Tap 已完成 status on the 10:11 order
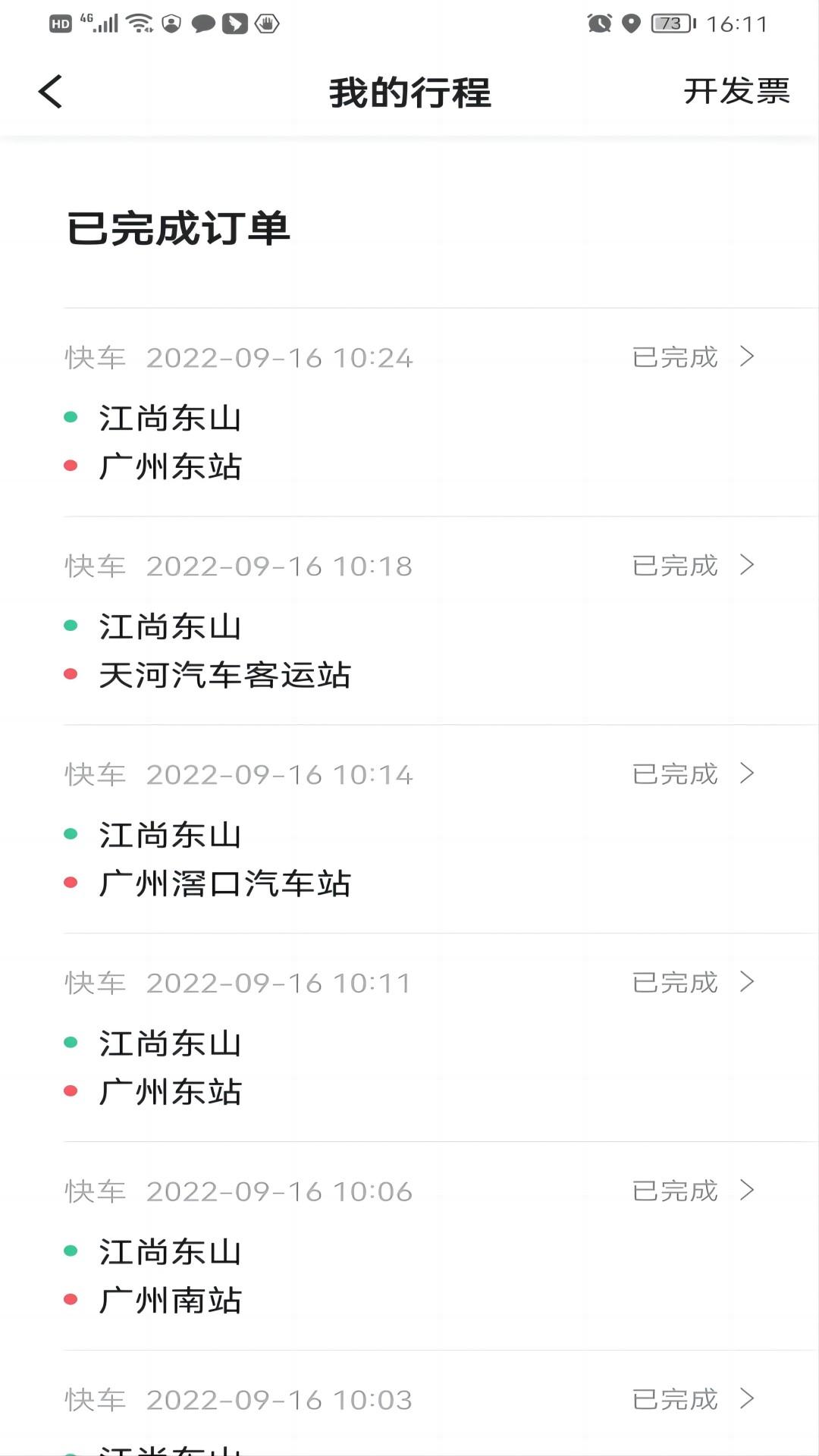 pyautogui.click(x=673, y=982)
